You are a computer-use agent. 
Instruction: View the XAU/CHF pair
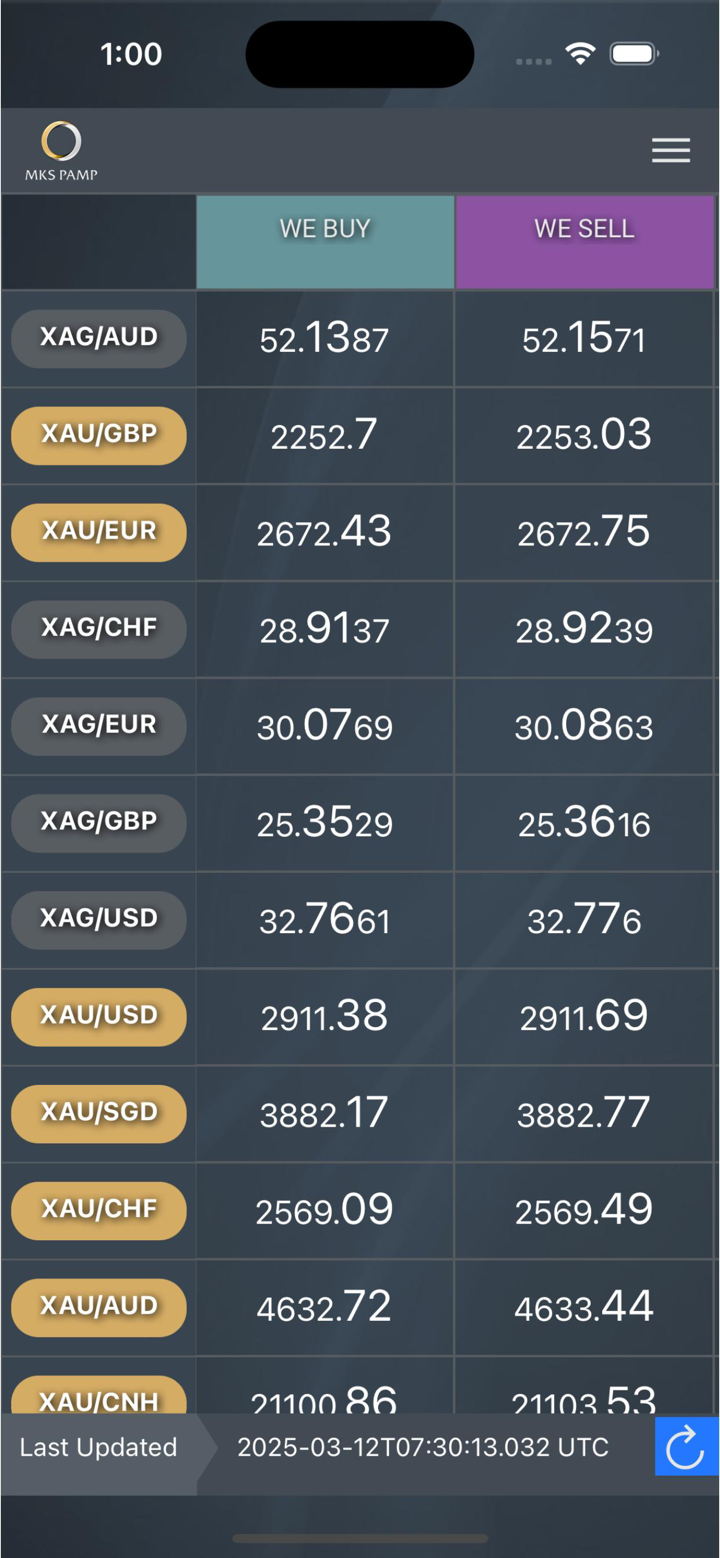(99, 1209)
